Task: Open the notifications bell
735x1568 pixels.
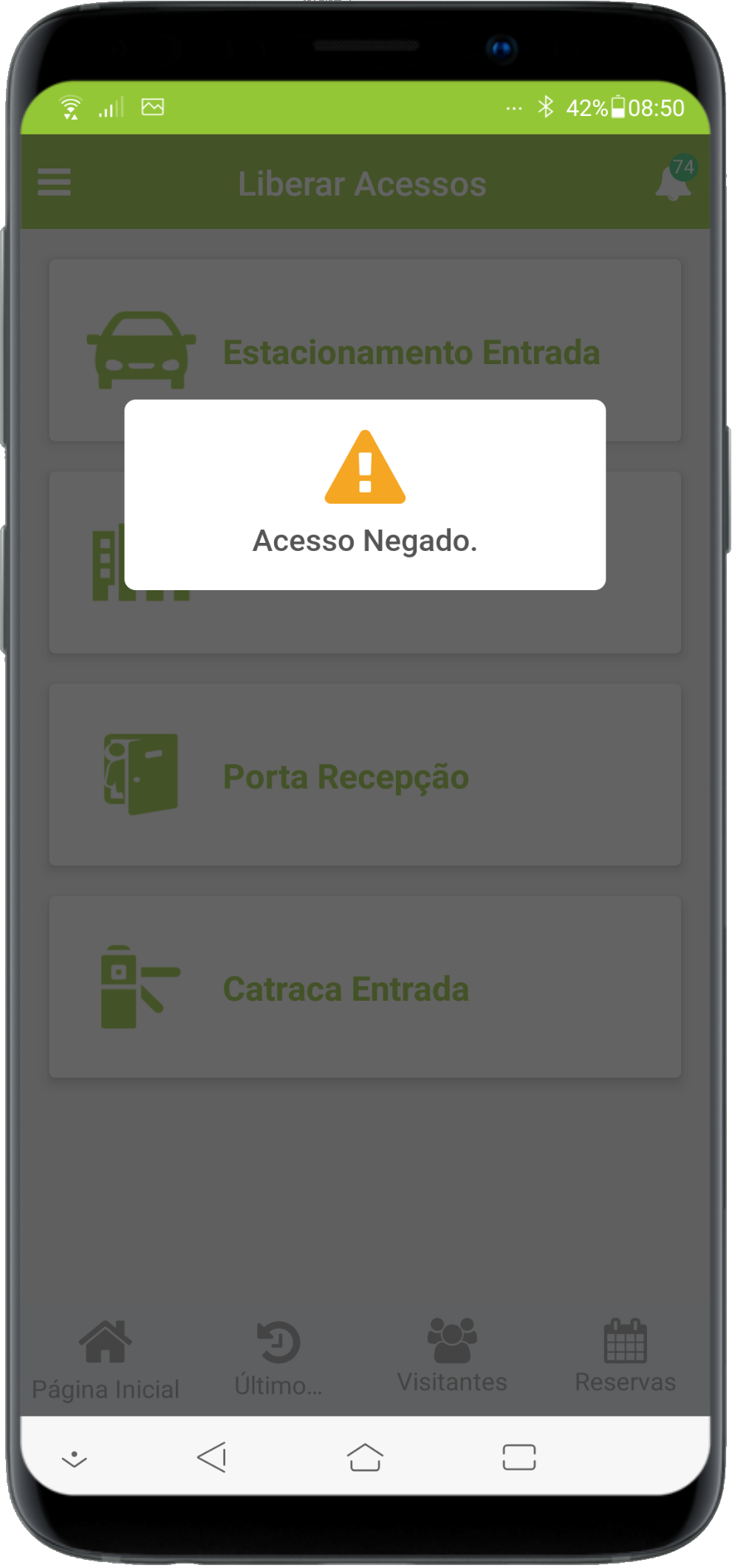Action: click(x=674, y=182)
